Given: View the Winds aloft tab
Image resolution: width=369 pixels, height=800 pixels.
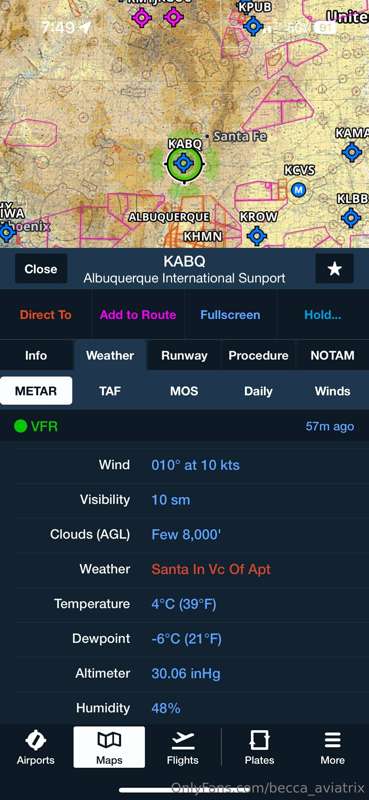Looking at the screenshot, I should pos(332,391).
